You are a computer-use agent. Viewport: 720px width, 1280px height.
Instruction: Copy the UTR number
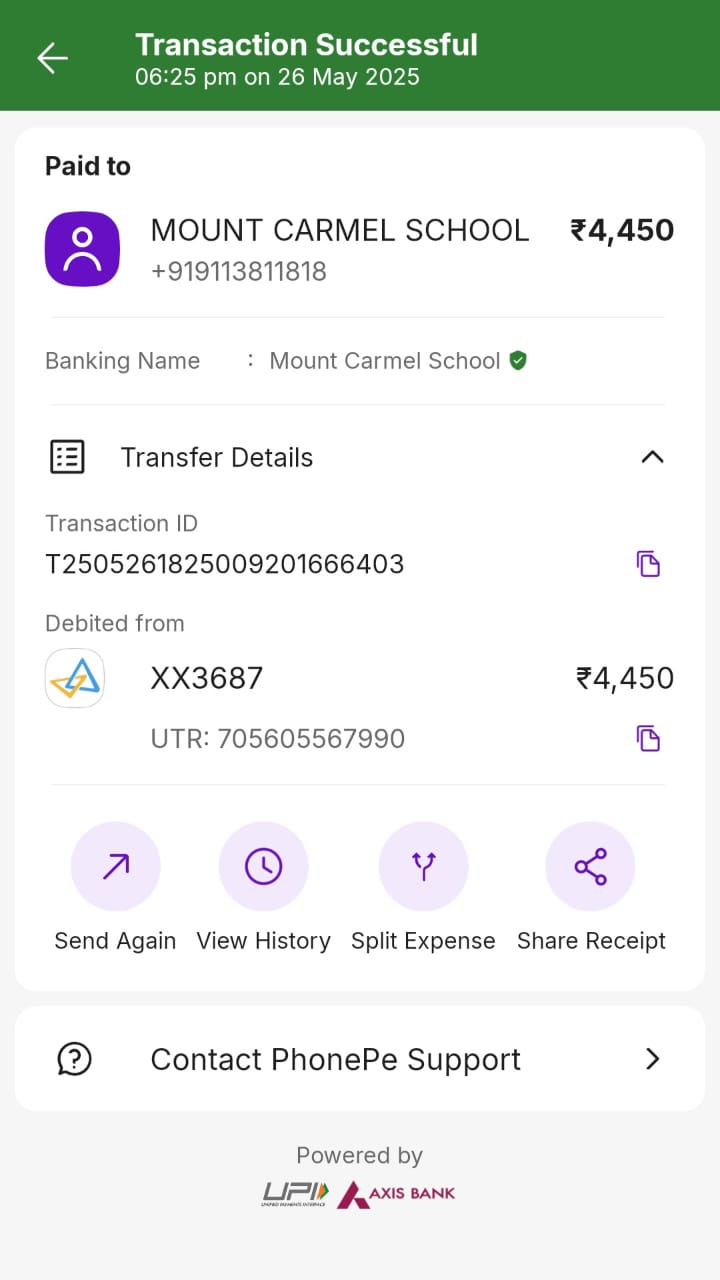(648, 739)
